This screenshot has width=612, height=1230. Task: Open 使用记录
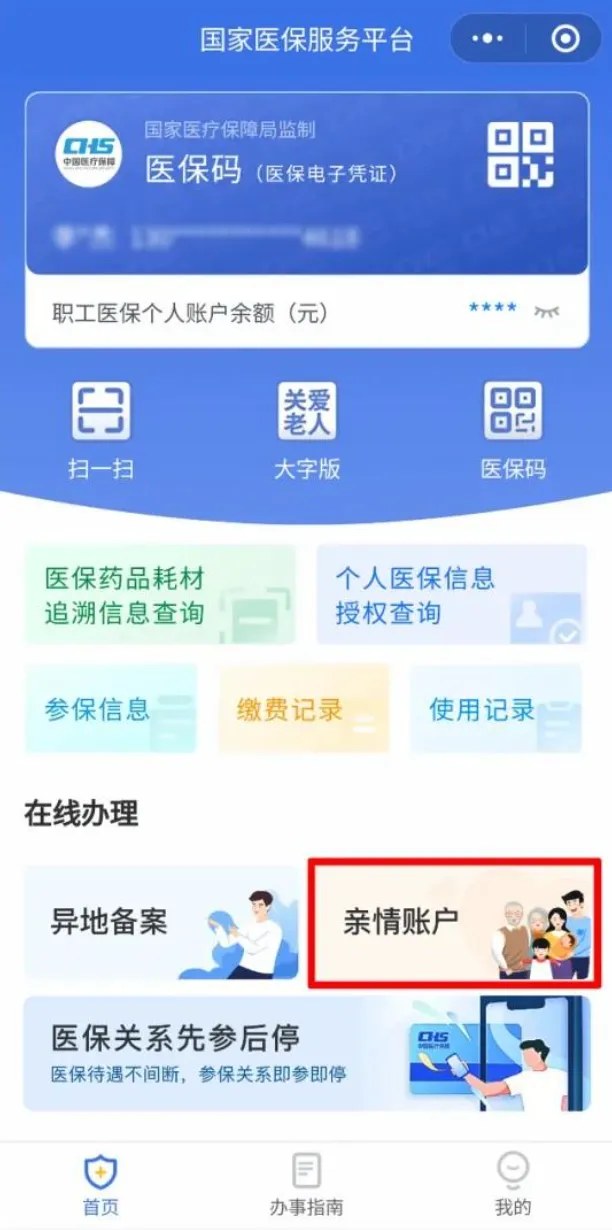pyautogui.click(x=496, y=709)
